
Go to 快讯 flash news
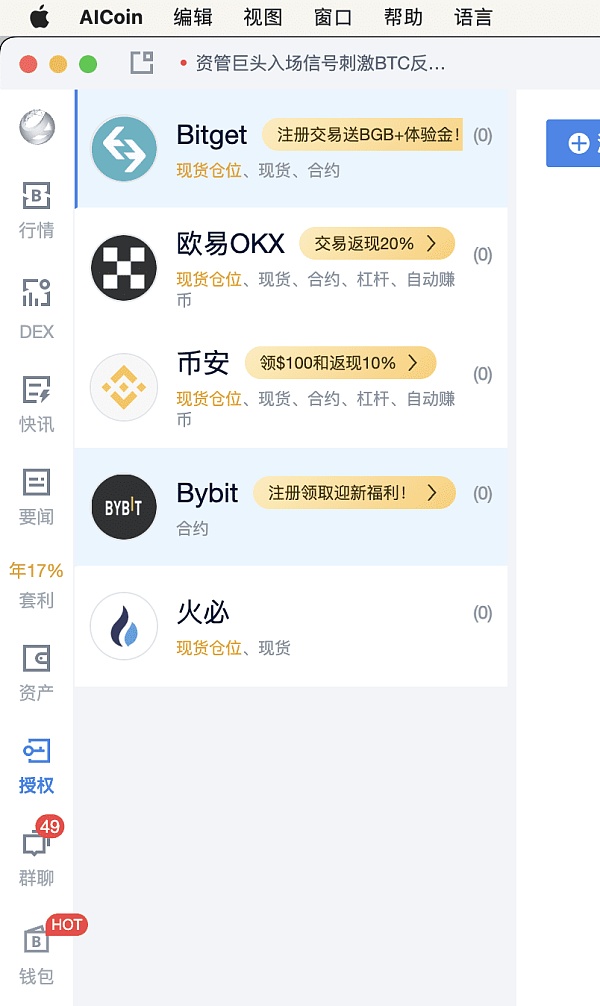[x=37, y=402]
